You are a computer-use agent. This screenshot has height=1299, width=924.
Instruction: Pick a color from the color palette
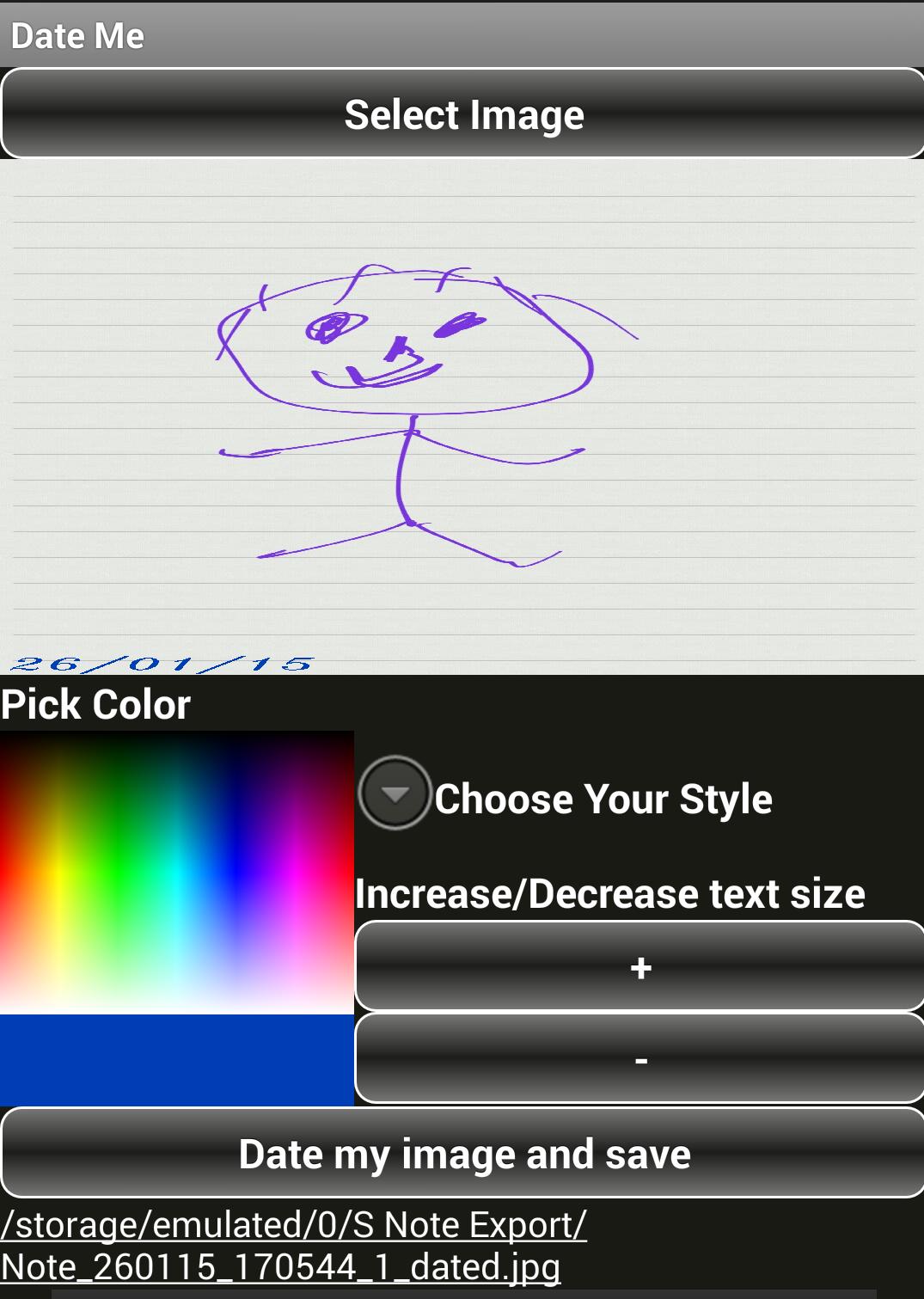(176, 872)
